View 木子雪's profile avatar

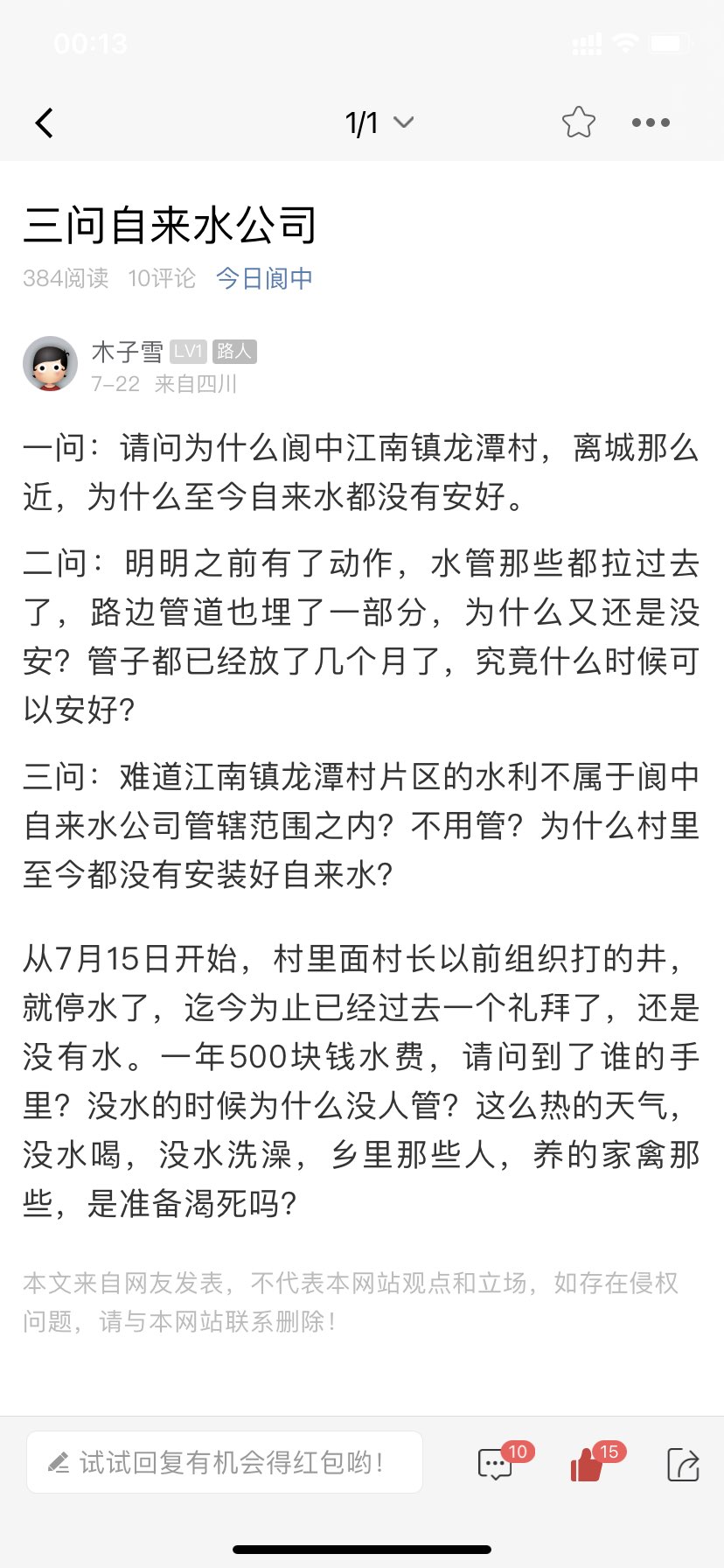51,364
